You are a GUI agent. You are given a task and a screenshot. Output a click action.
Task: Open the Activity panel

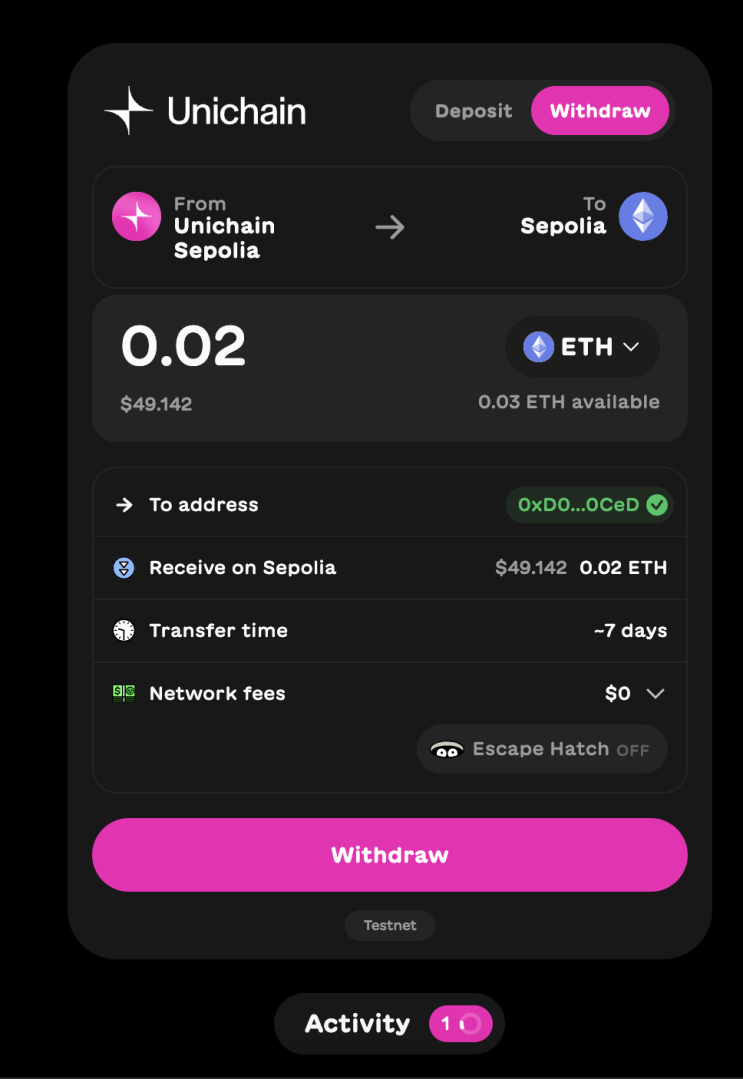389,1023
